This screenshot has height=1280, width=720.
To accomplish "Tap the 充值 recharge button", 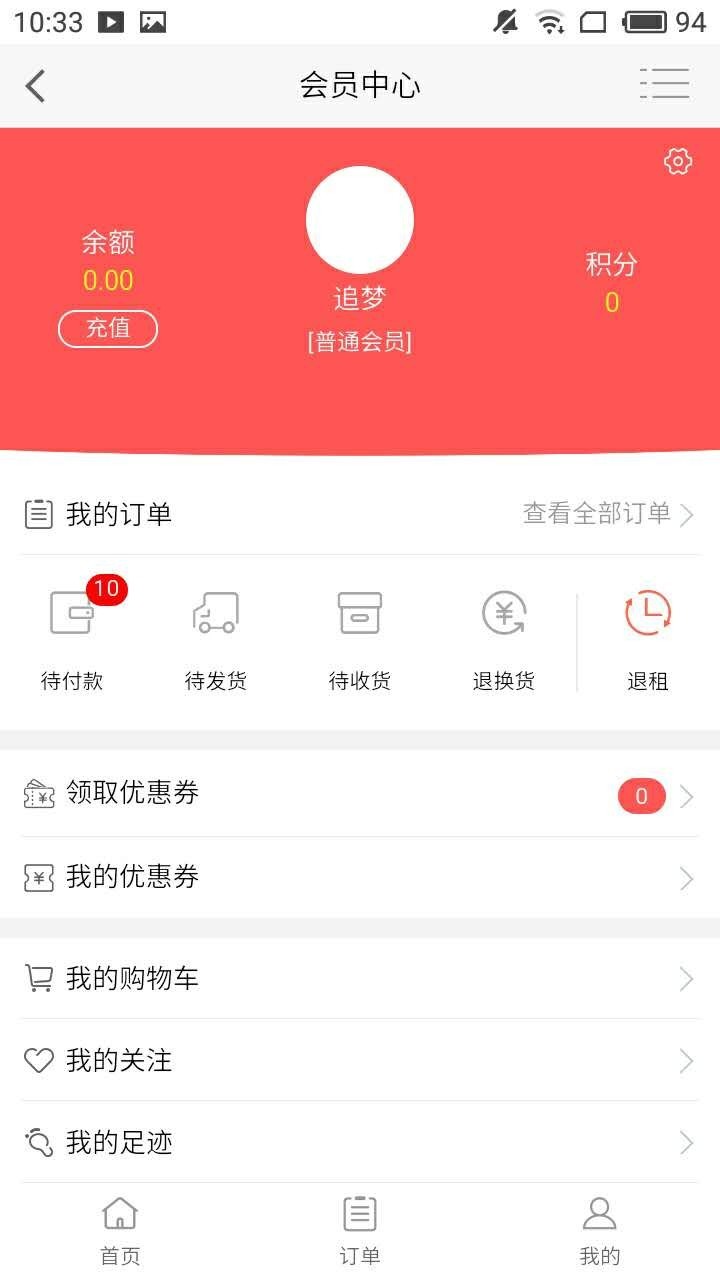I will click(x=108, y=329).
